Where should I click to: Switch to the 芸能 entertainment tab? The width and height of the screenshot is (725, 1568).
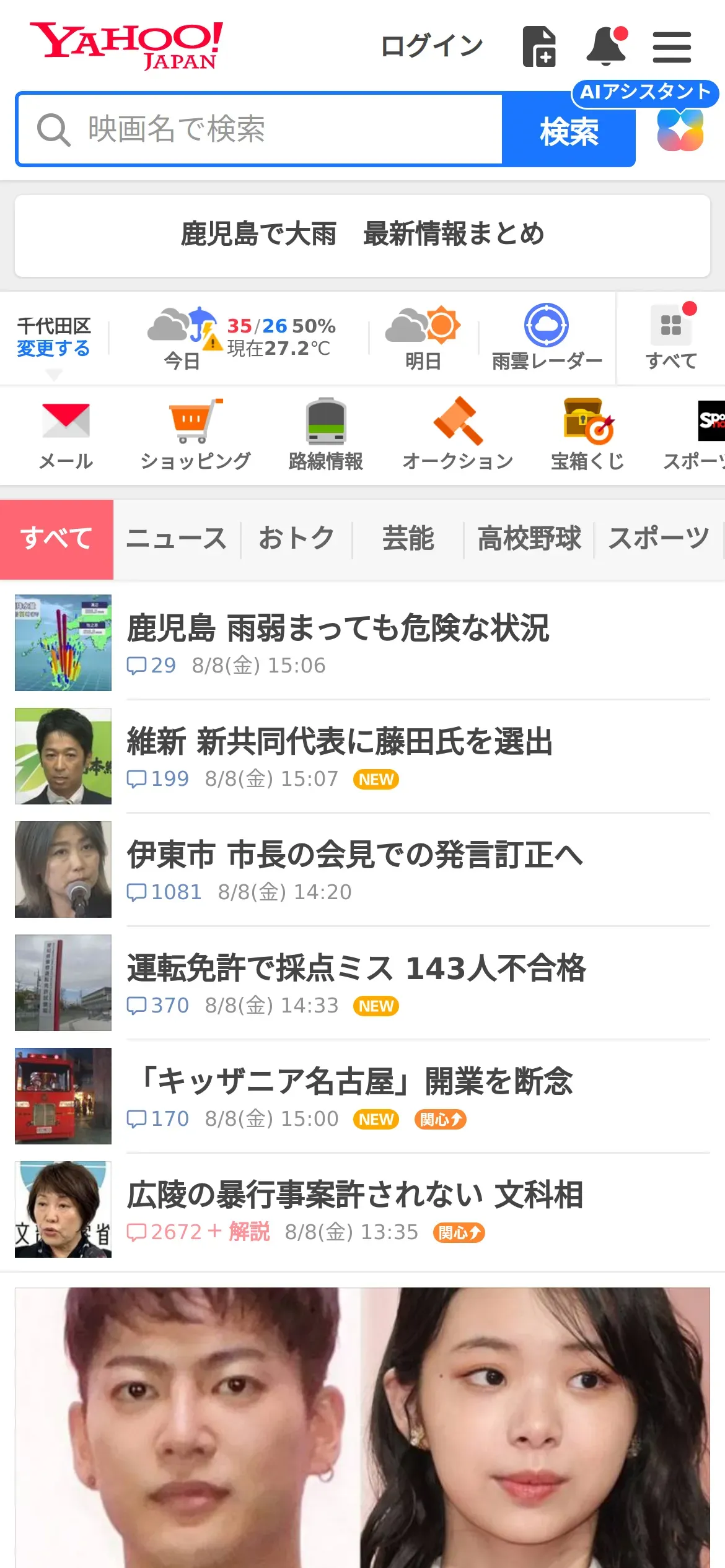[x=408, y=539]
